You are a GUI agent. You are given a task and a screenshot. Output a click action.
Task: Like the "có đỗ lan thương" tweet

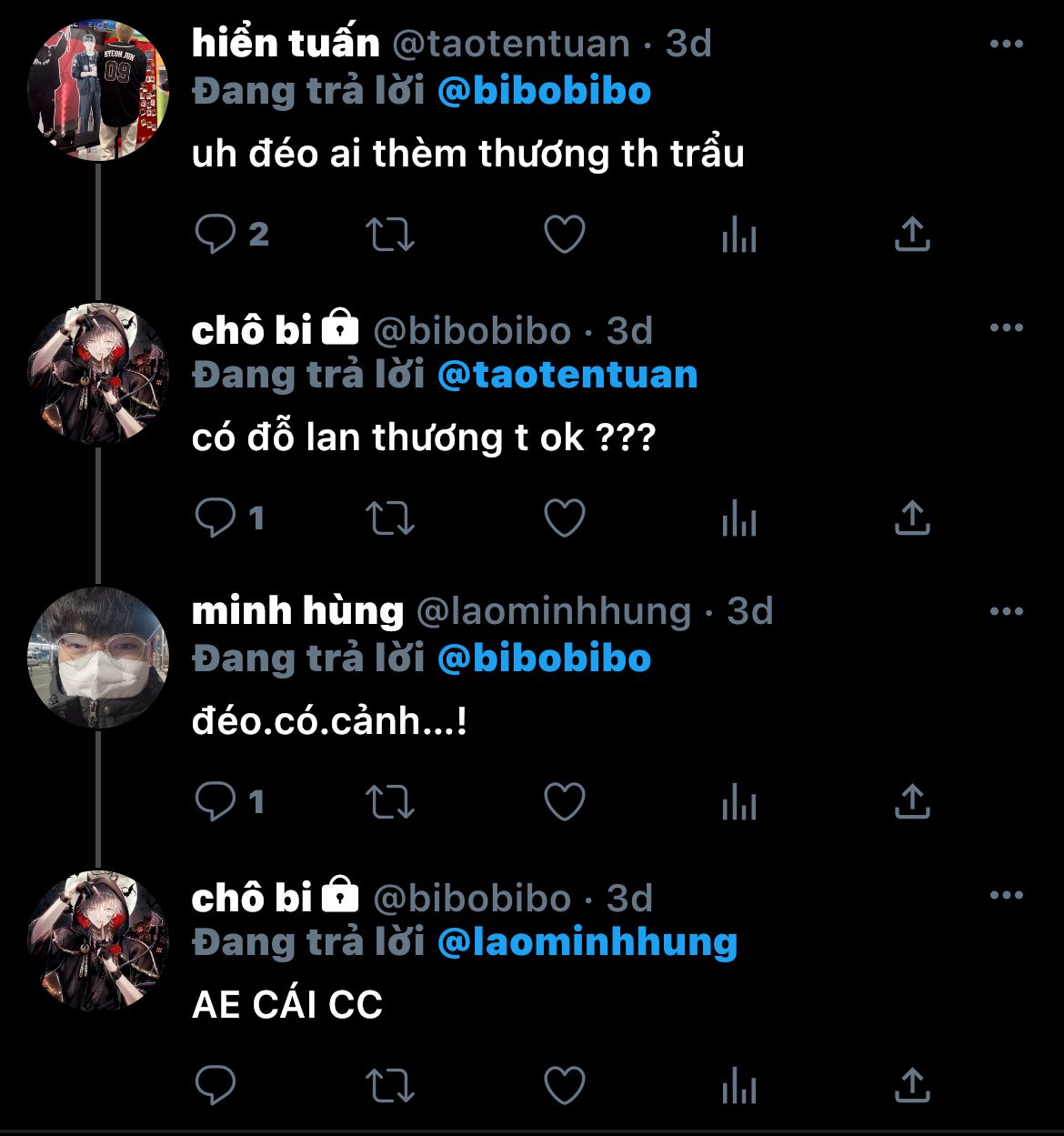click(x=564, y=518)
